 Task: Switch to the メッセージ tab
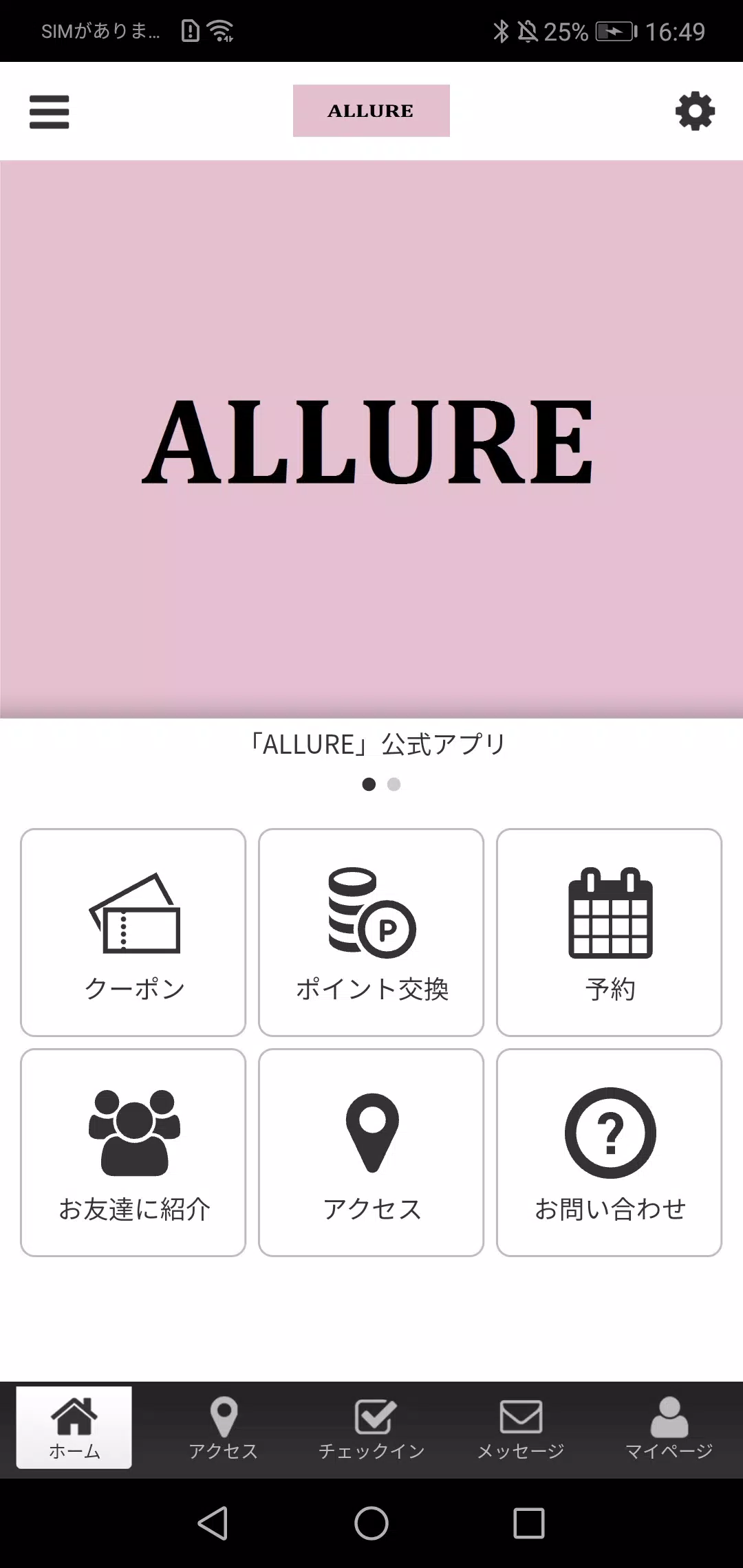519,1427
